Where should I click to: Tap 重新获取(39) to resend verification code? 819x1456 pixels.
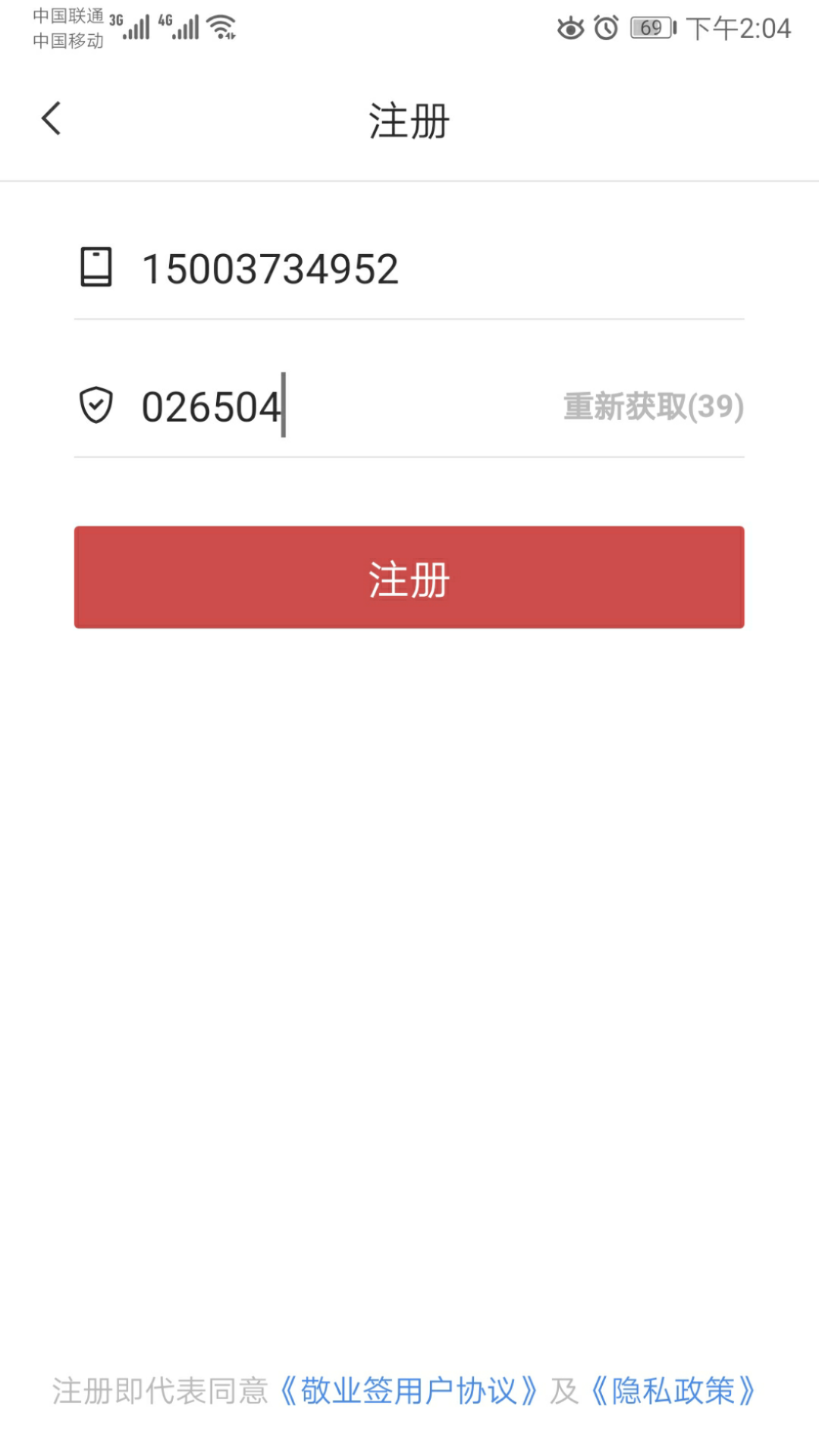[x=652, y=406]
